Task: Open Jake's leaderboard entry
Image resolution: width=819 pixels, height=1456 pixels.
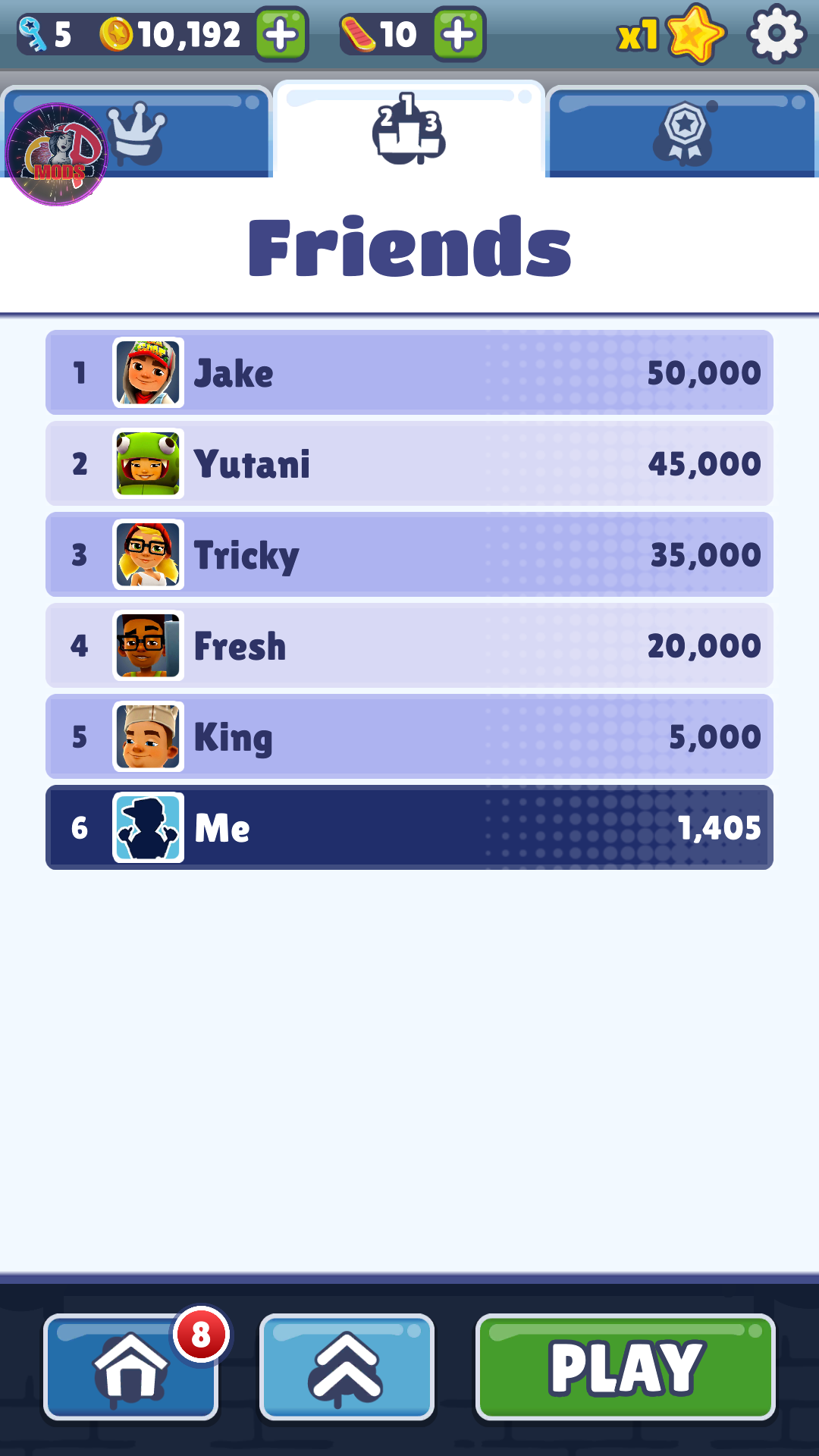Action: pyautogui.click(x=409, y=372)
